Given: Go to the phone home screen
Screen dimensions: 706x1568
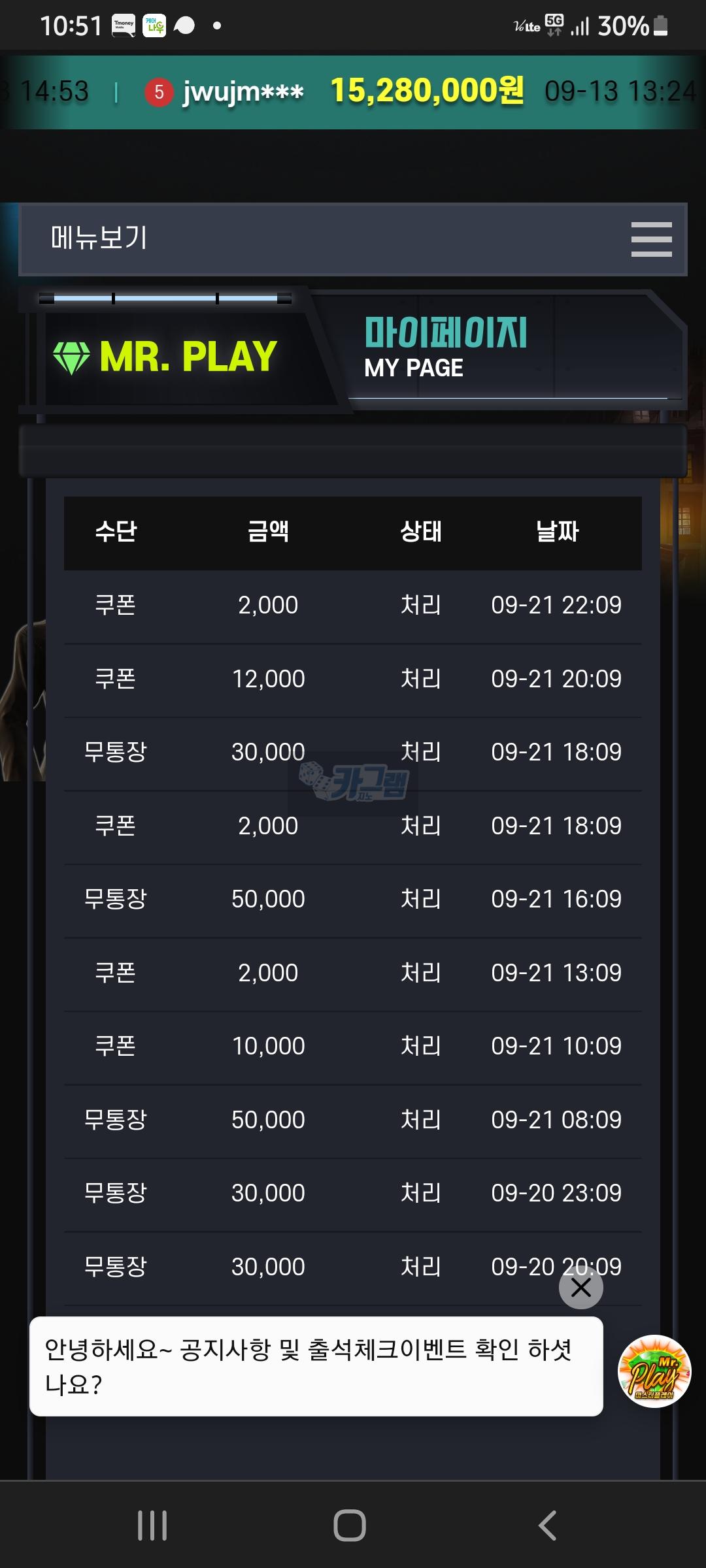Looking at the screenshot, I should [x=350, y=1526].
